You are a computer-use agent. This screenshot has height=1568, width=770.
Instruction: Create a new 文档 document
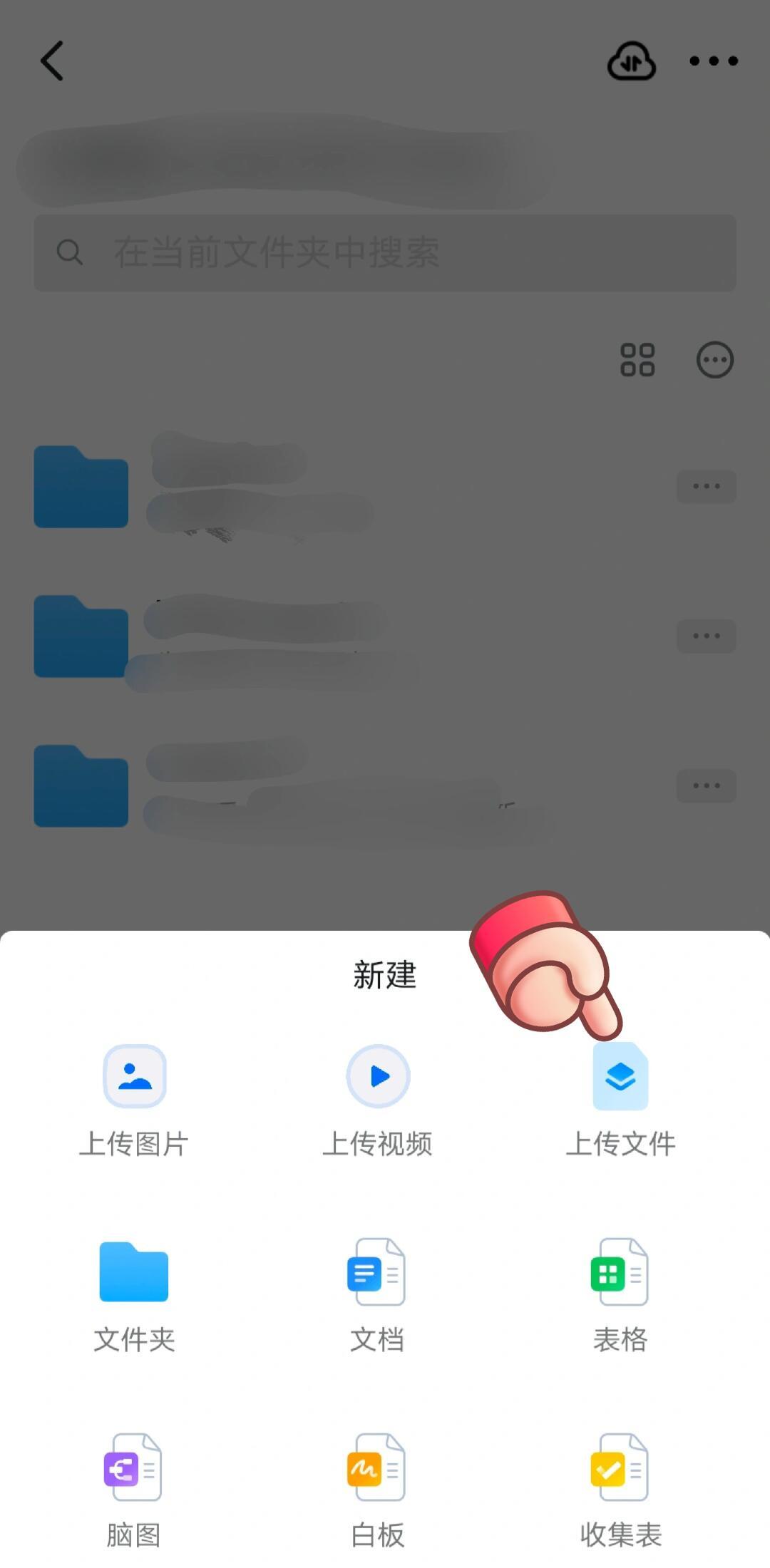point(379,1294)
